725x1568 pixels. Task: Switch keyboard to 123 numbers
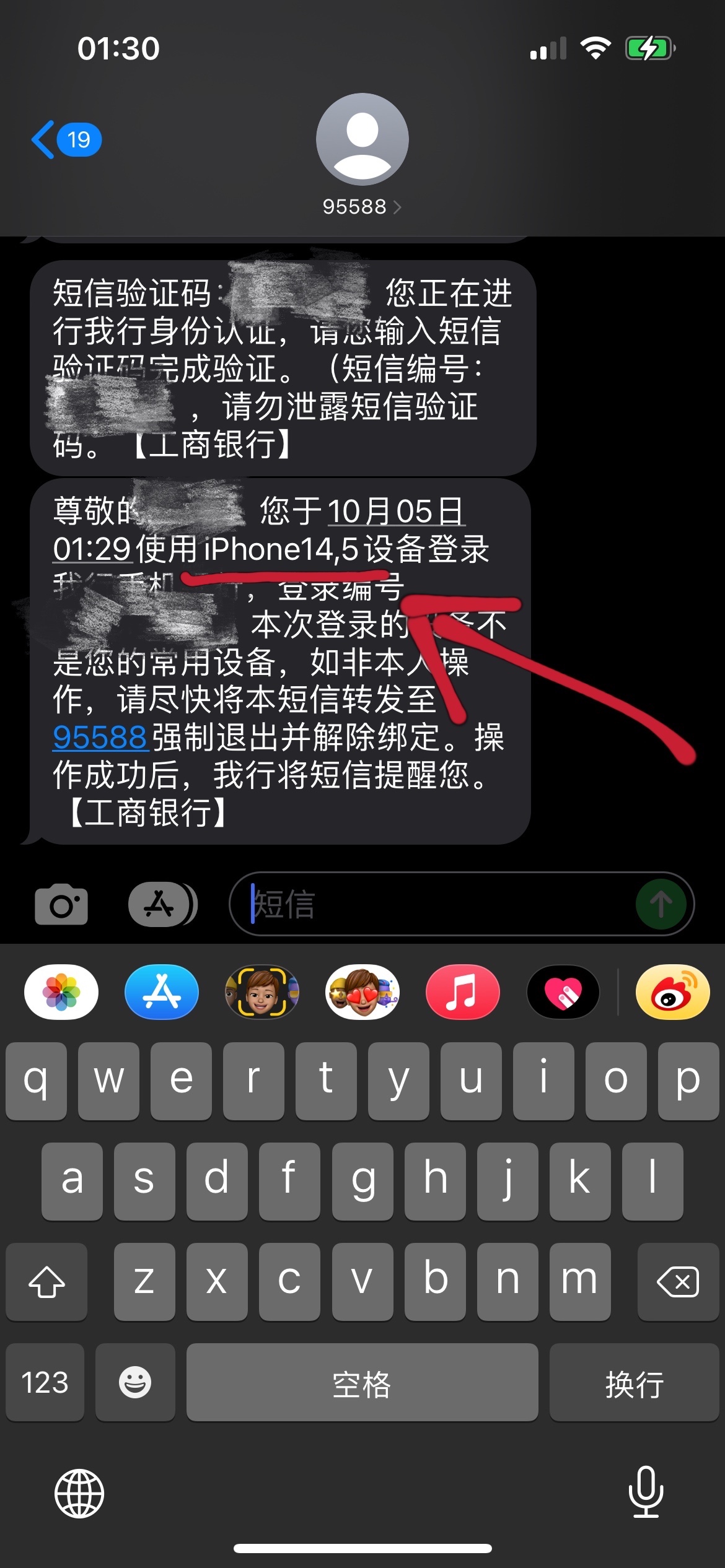click(x=45, y=1382)
